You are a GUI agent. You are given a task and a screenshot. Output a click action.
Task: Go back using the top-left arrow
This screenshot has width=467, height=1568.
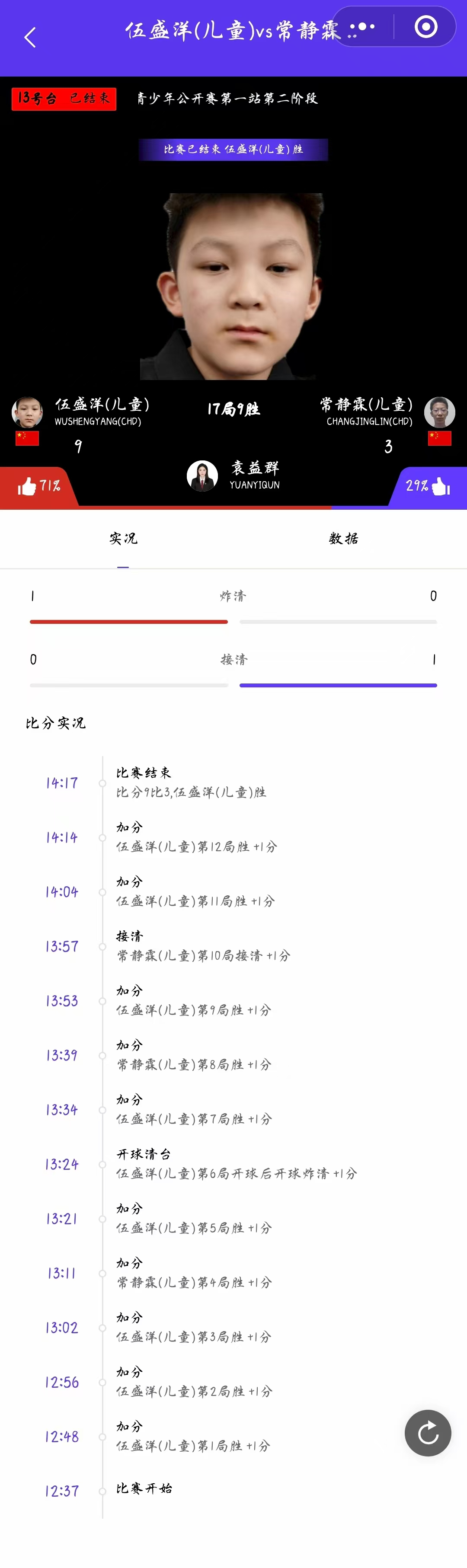coord(30,38)
